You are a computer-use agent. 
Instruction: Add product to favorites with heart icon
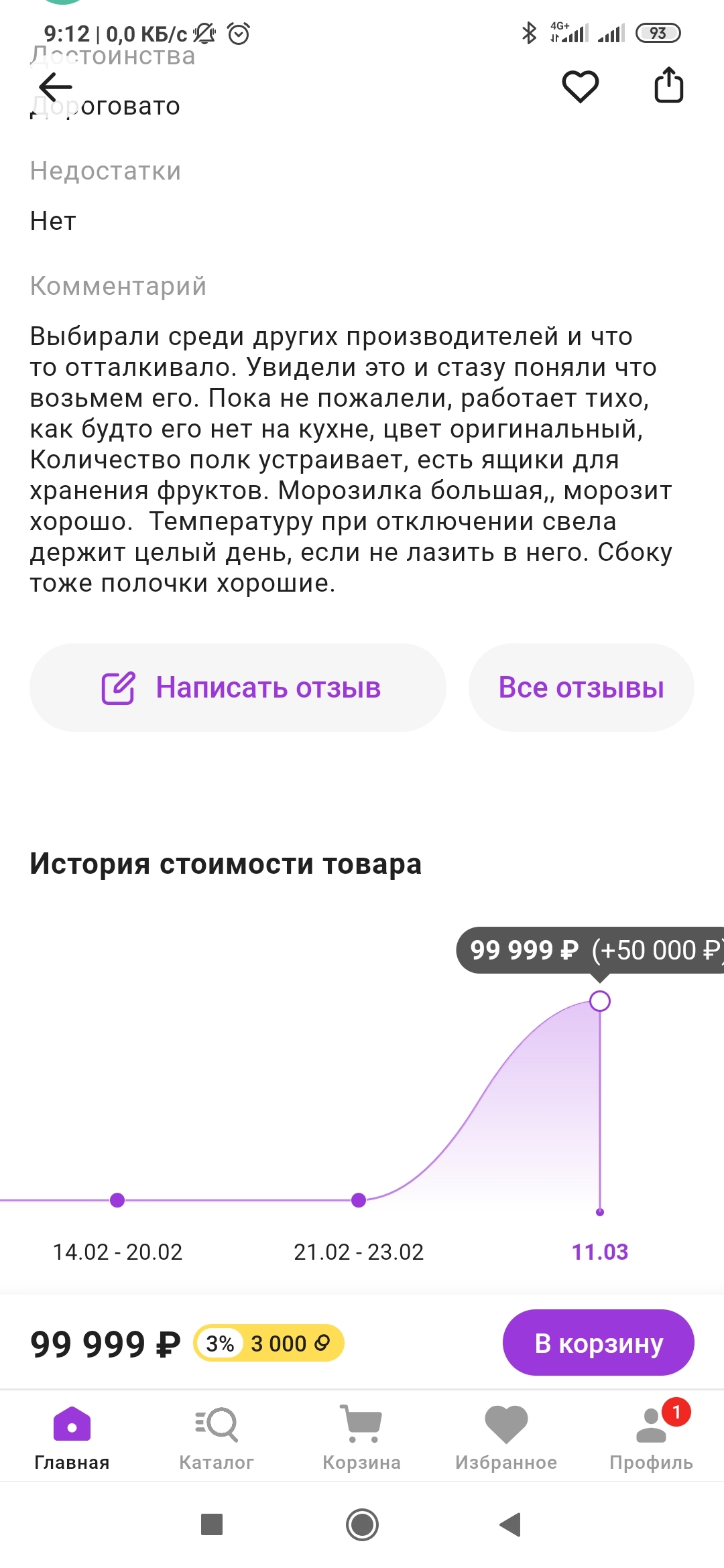tap(580, 86)
